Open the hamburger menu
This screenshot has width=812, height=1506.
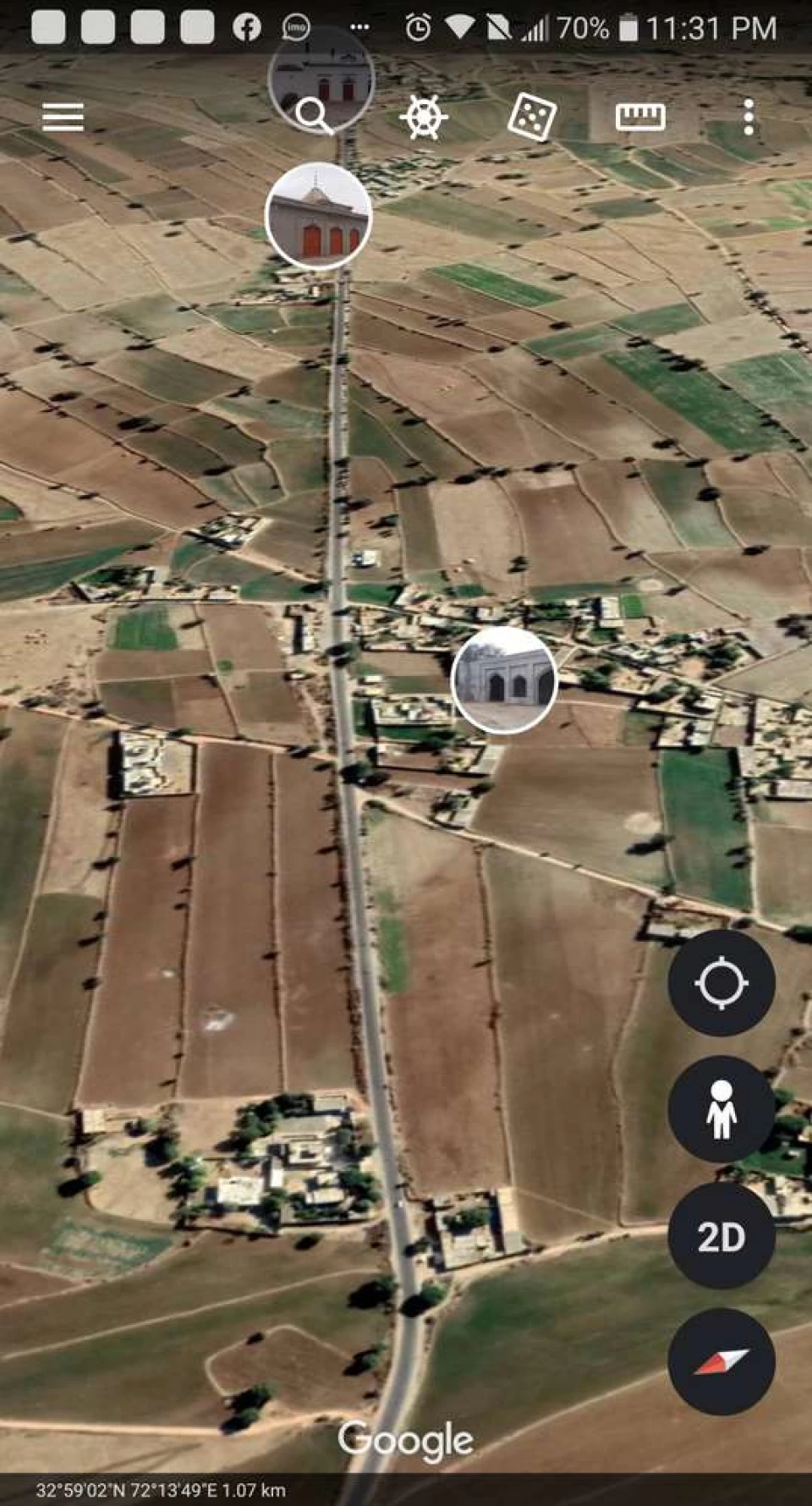63,117
